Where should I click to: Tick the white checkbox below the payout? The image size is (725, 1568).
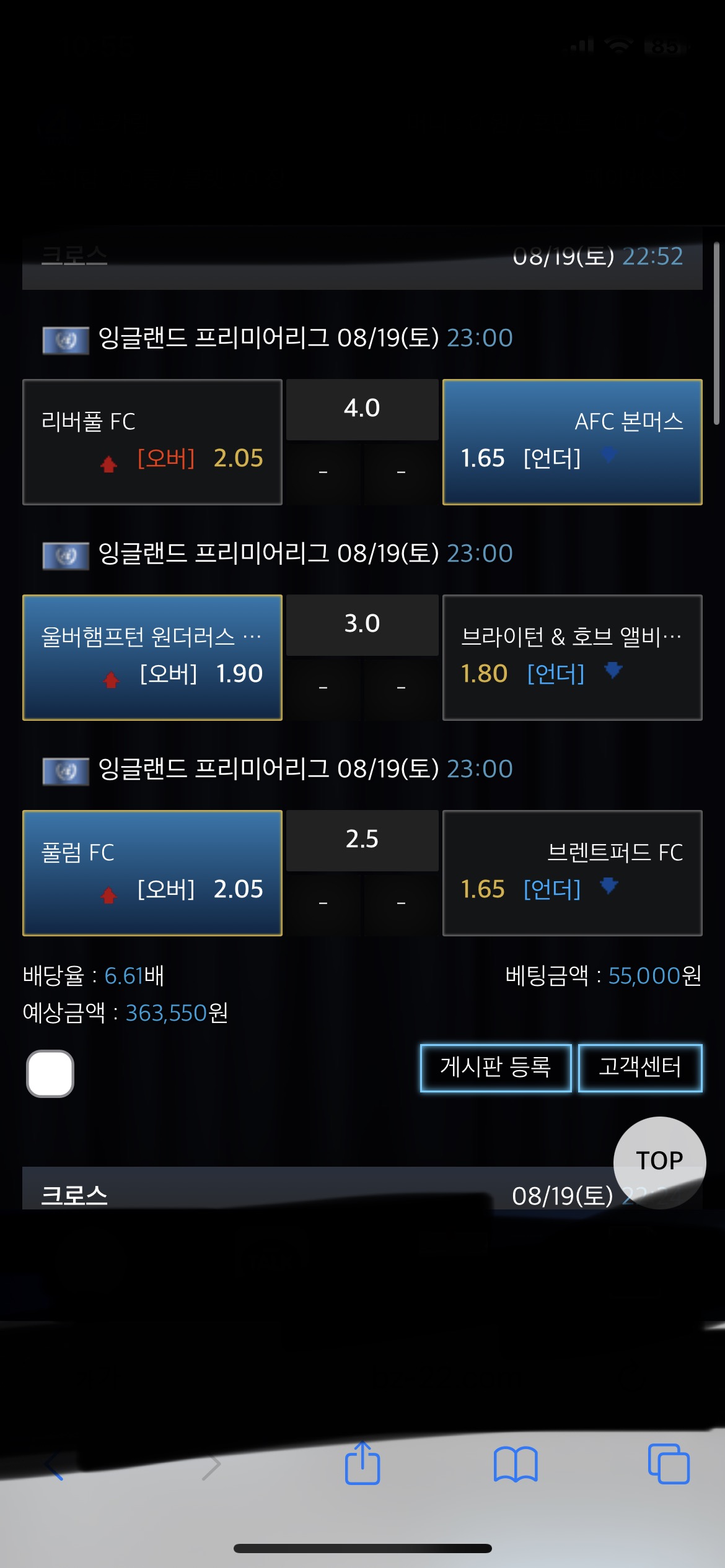click(50, 1073)
